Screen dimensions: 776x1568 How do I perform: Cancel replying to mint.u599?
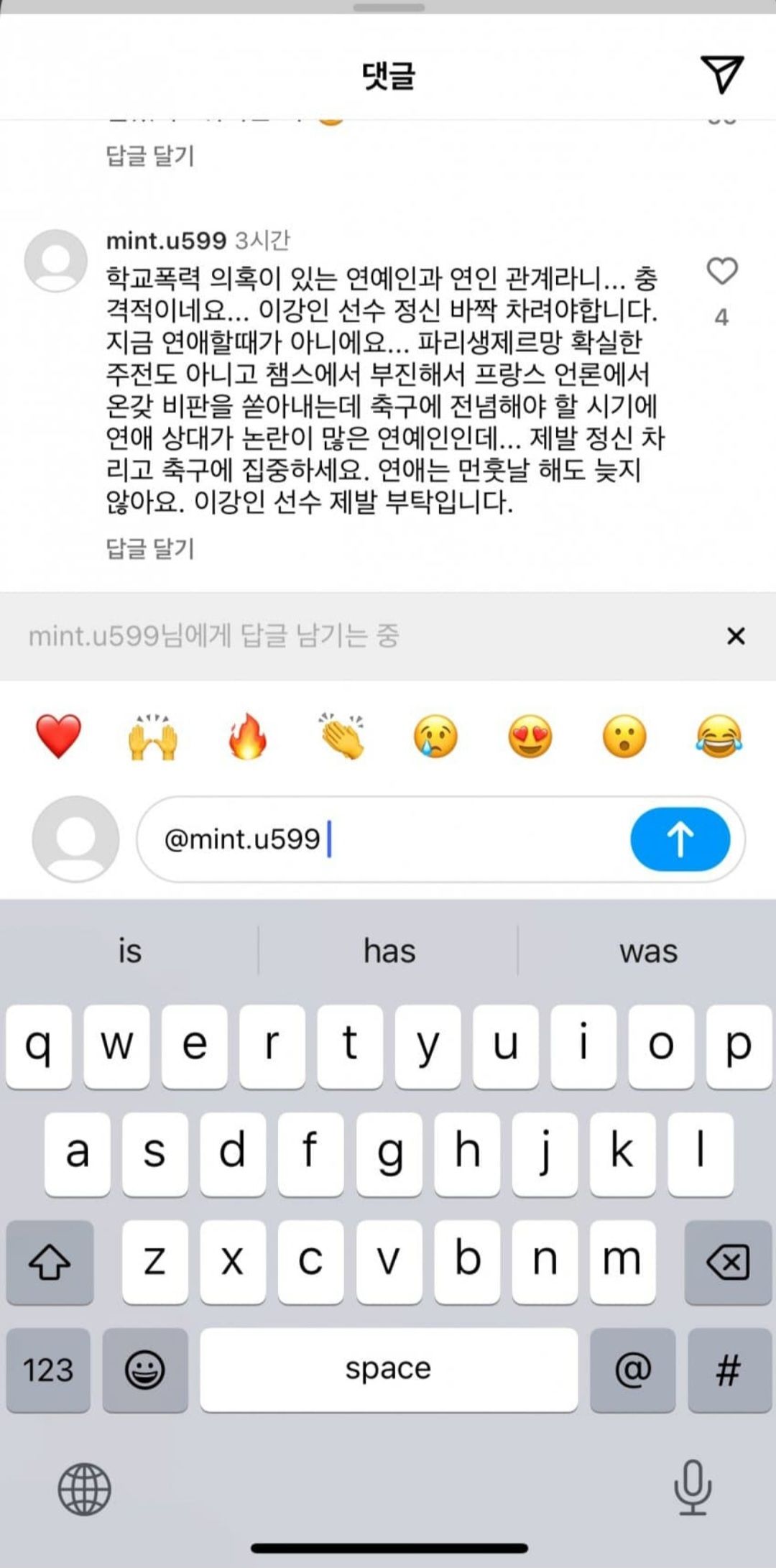(735, 636)
